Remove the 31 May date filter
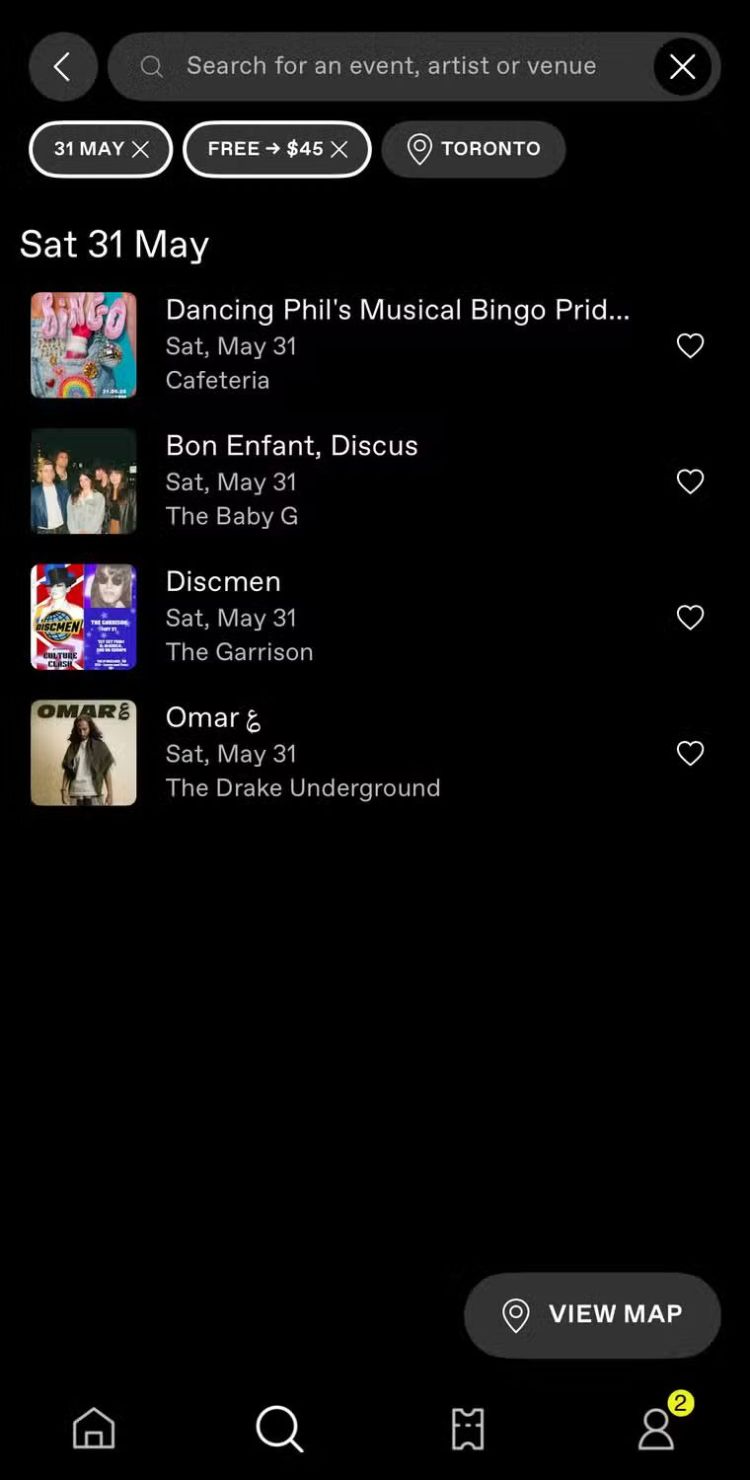 coord(140,150)
